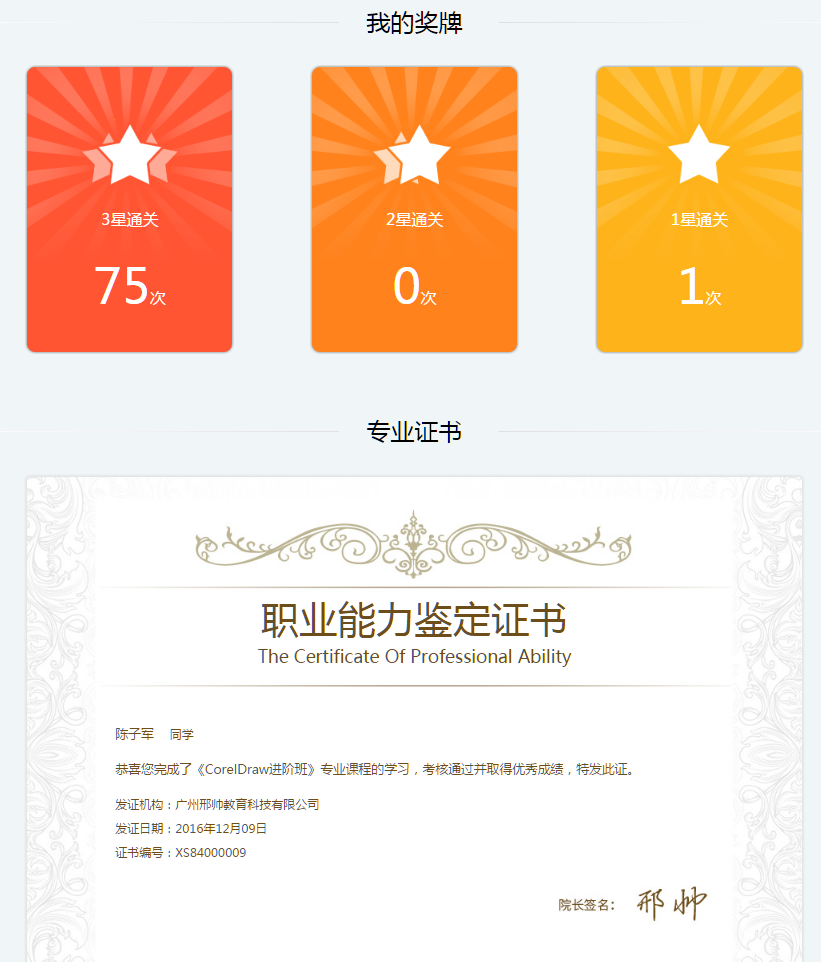
Task: Open the 1星通关 medal card
Action: (699, 209)
